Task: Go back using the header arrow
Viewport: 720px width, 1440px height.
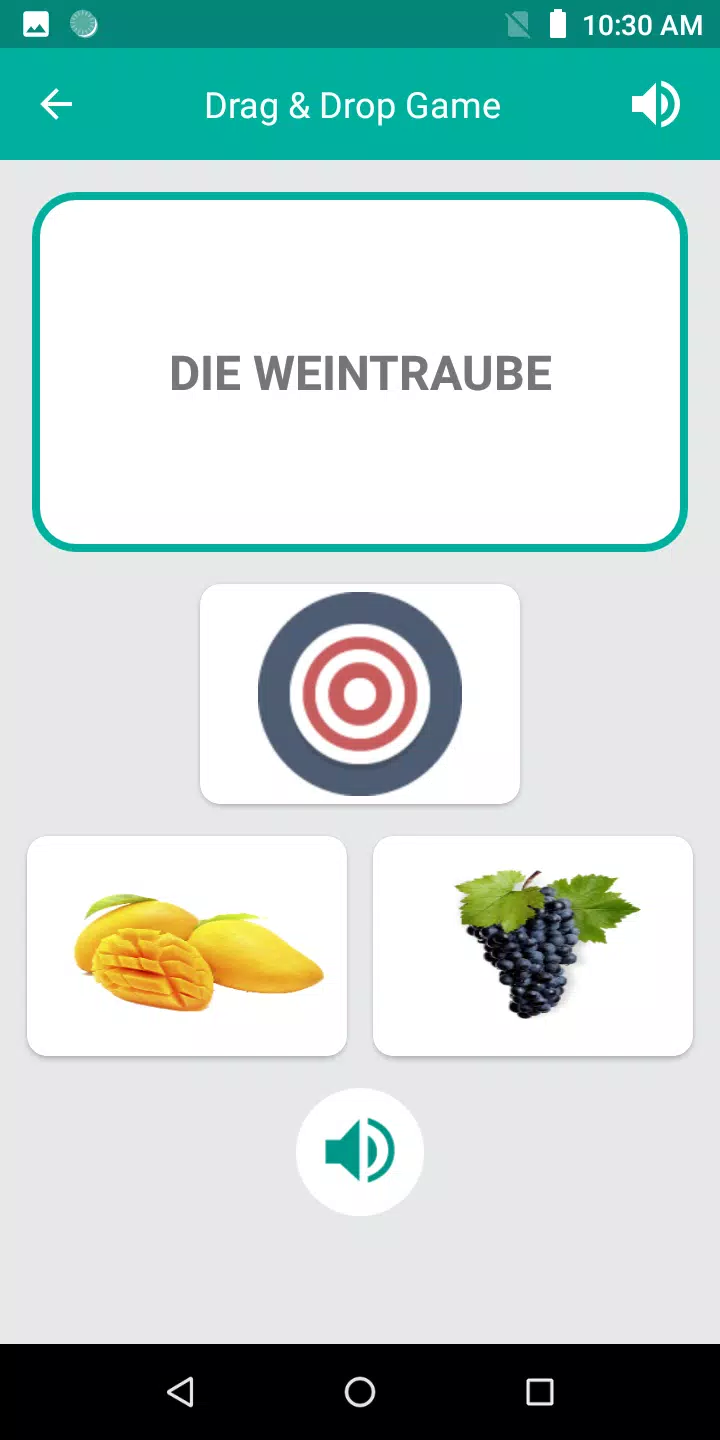Action: (56, 104)
